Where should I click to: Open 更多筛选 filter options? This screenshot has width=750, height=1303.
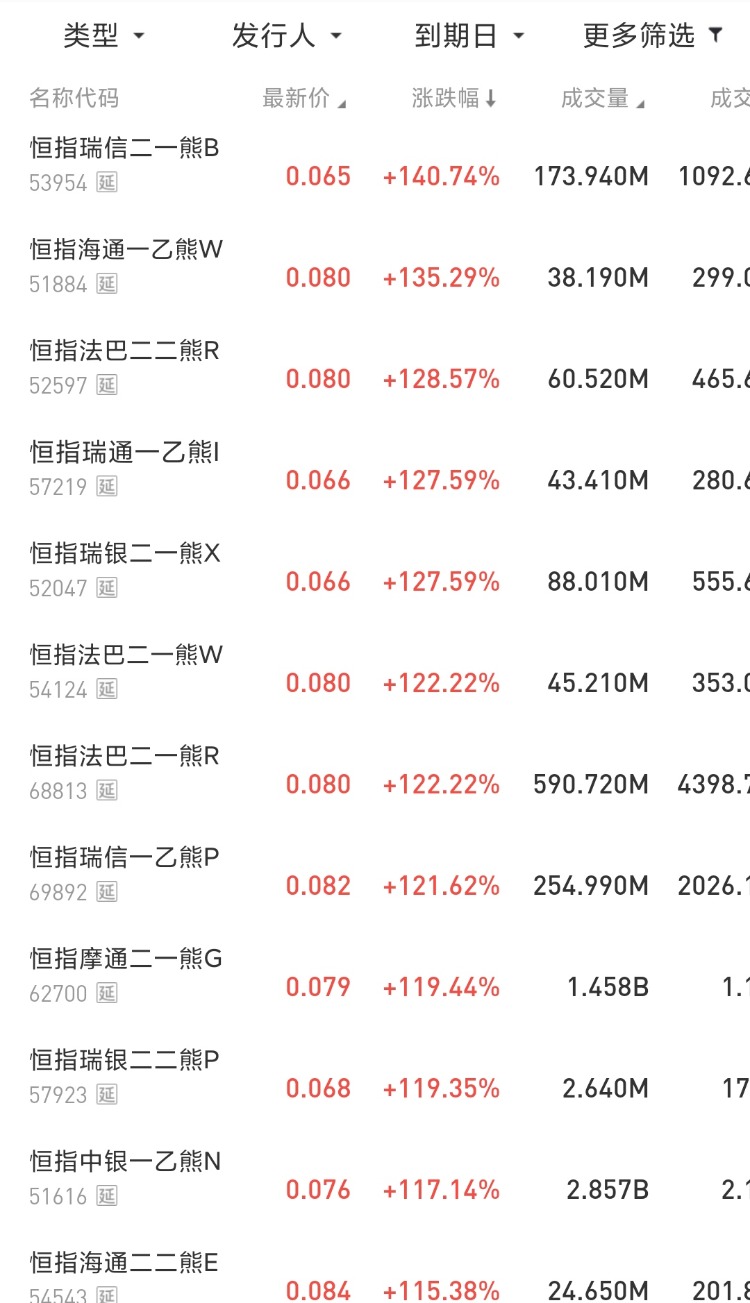652,36
